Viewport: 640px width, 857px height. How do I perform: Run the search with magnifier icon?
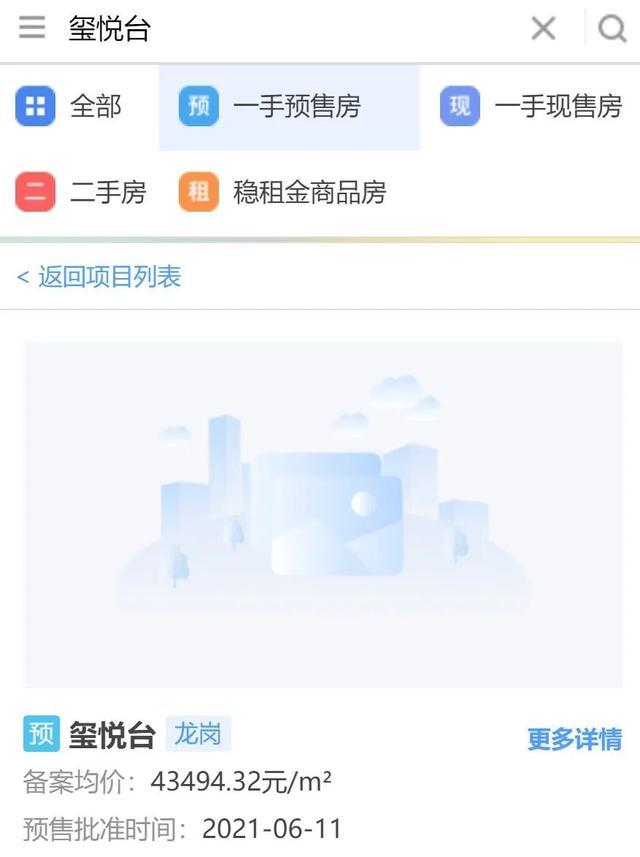click(611, 28)
